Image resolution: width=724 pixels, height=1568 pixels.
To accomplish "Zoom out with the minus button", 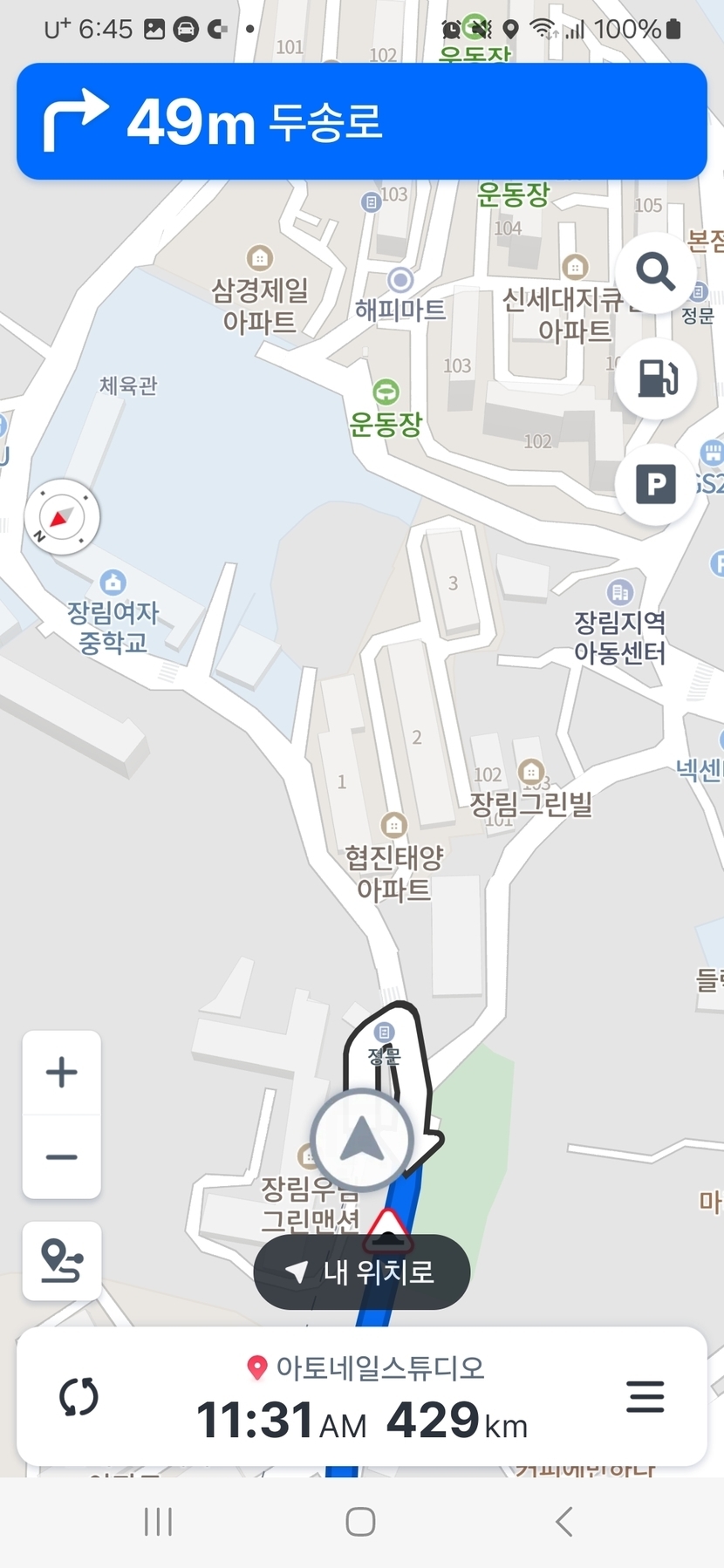I will 62,1157.
